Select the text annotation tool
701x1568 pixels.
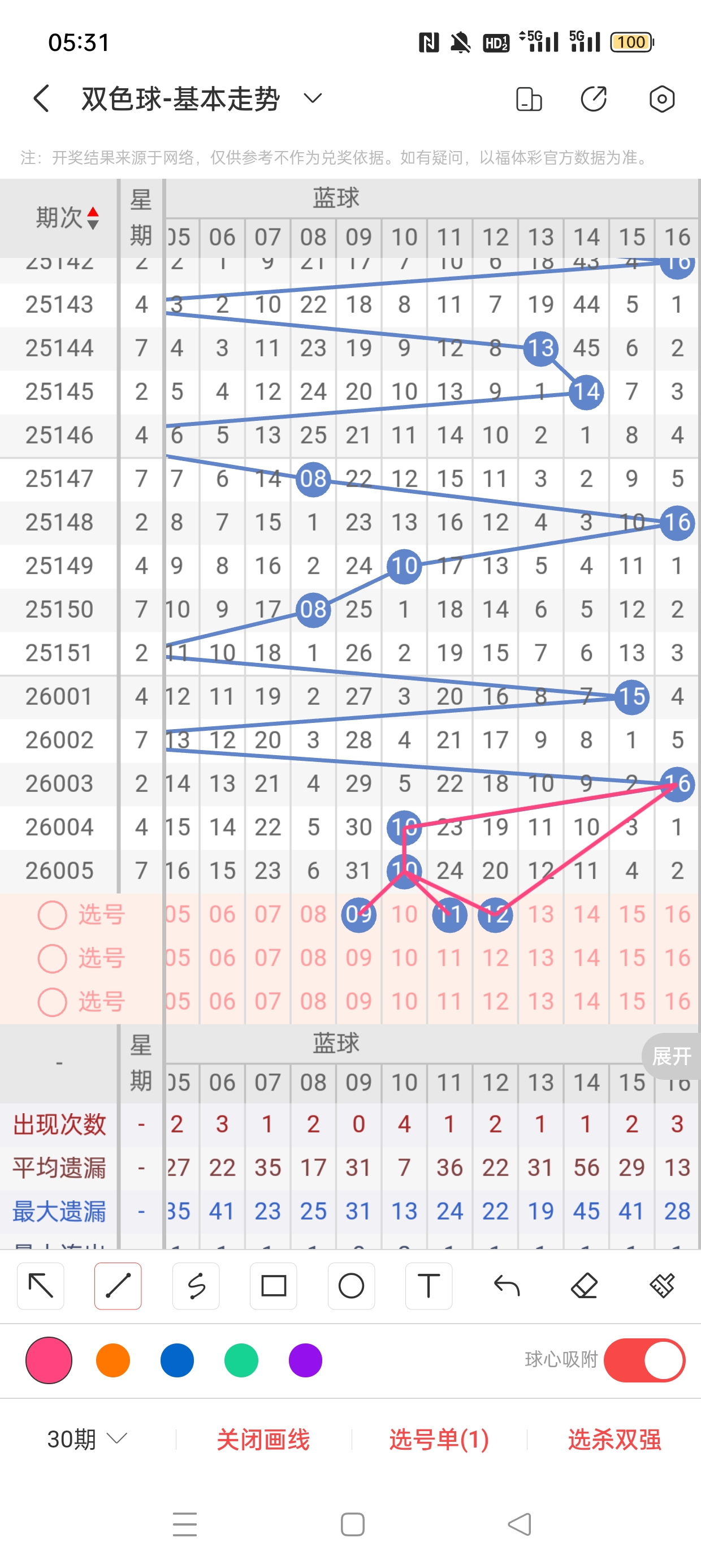pos(429,1286)
